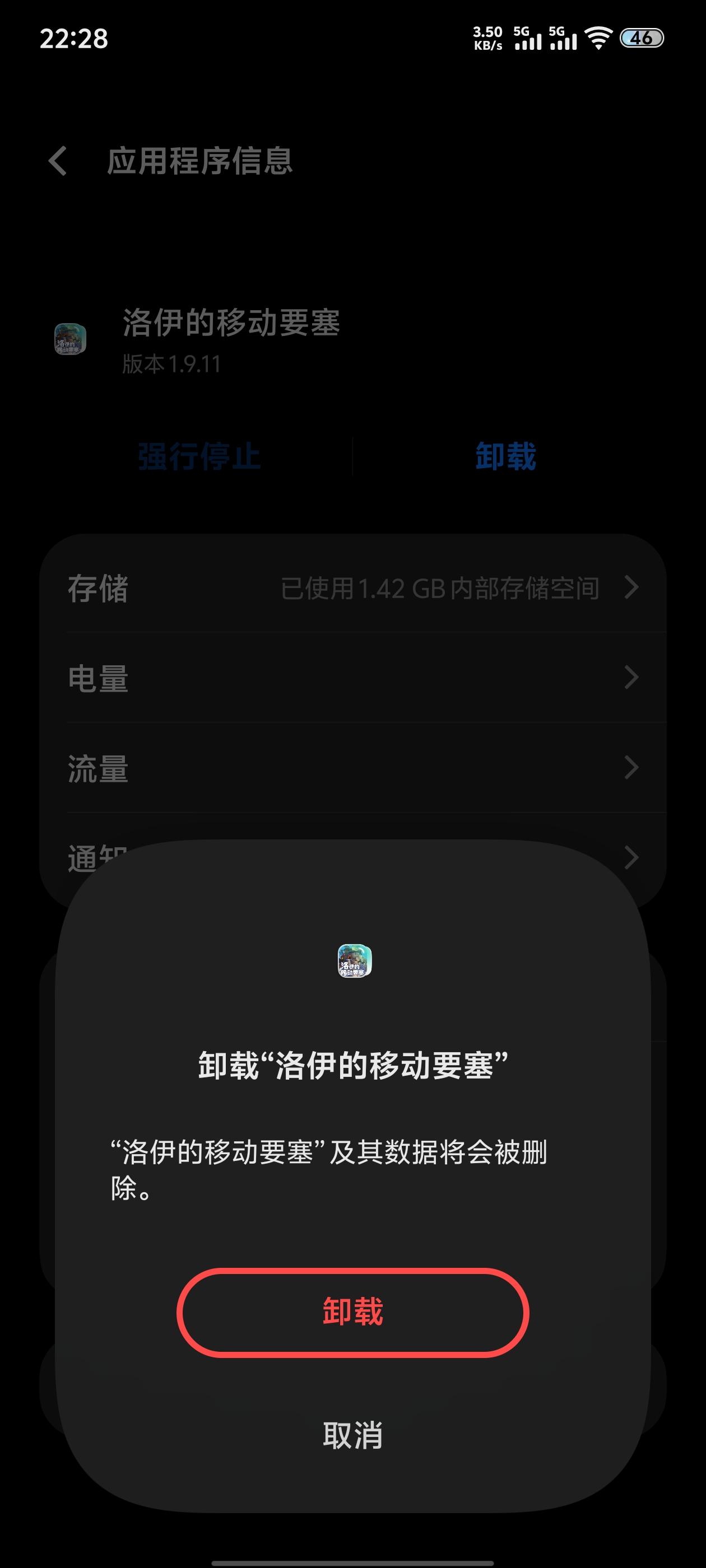The width and height of the screenshot is (706, 1568).
Task: Tap the 洛伊的移动要塞 app icon in the header
Action: tap(70, 343)
